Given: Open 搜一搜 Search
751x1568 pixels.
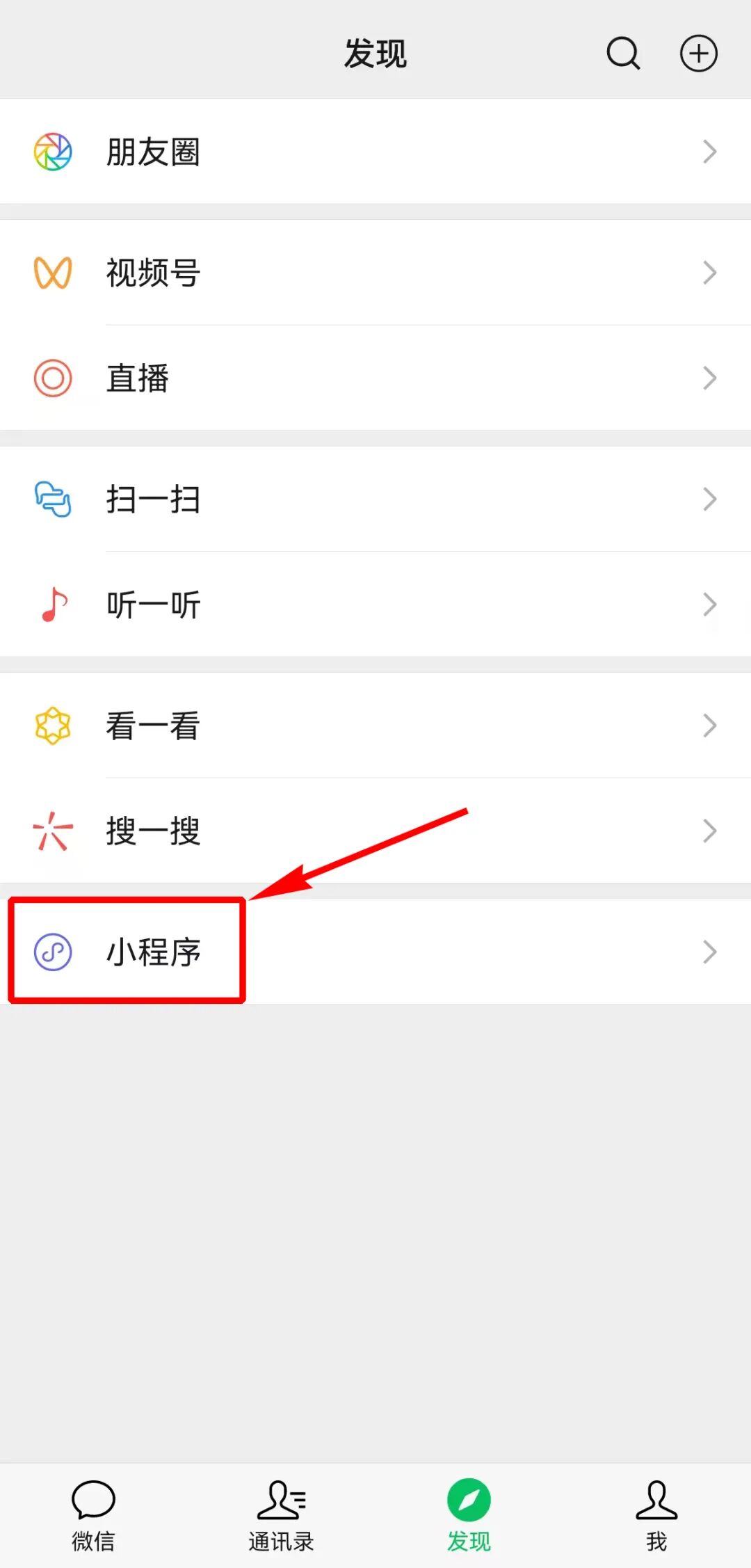Looking at the screenshot, I should point(375,831).
